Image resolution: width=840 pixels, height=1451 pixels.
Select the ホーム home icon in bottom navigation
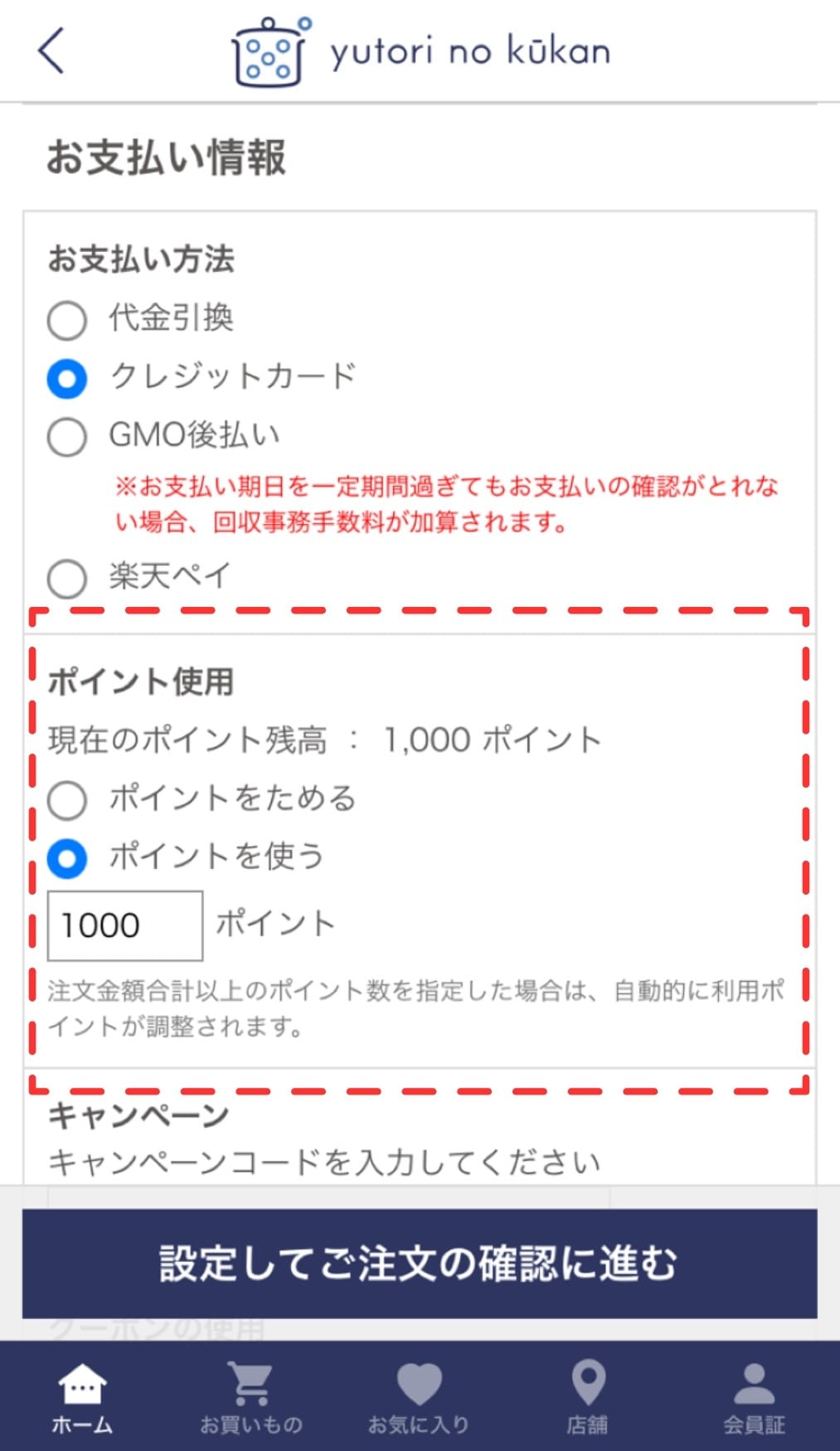[x=82, y=1381]
